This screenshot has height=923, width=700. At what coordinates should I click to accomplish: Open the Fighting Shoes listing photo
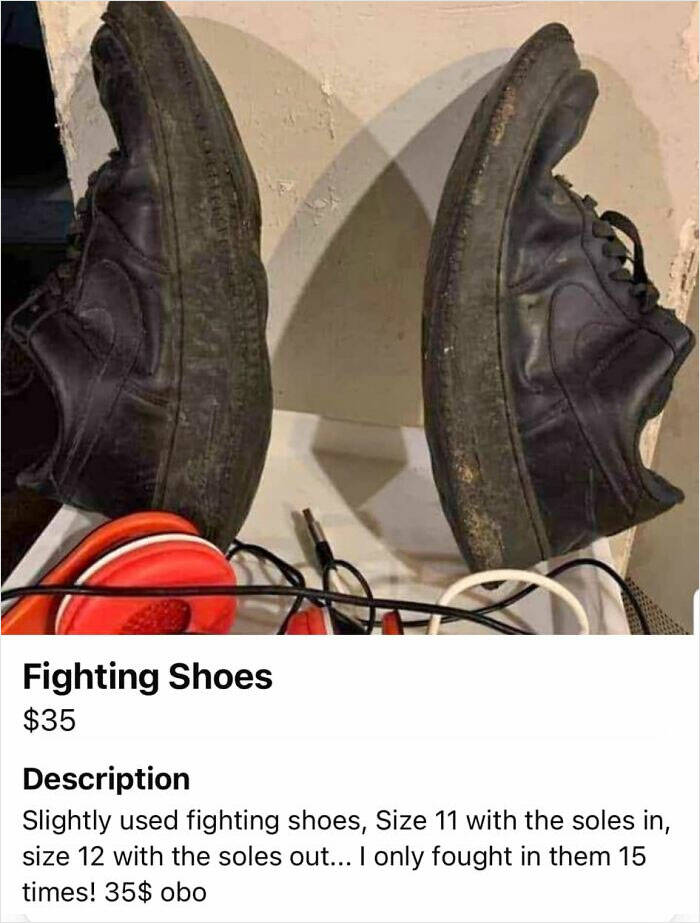(x=350, y=317)
